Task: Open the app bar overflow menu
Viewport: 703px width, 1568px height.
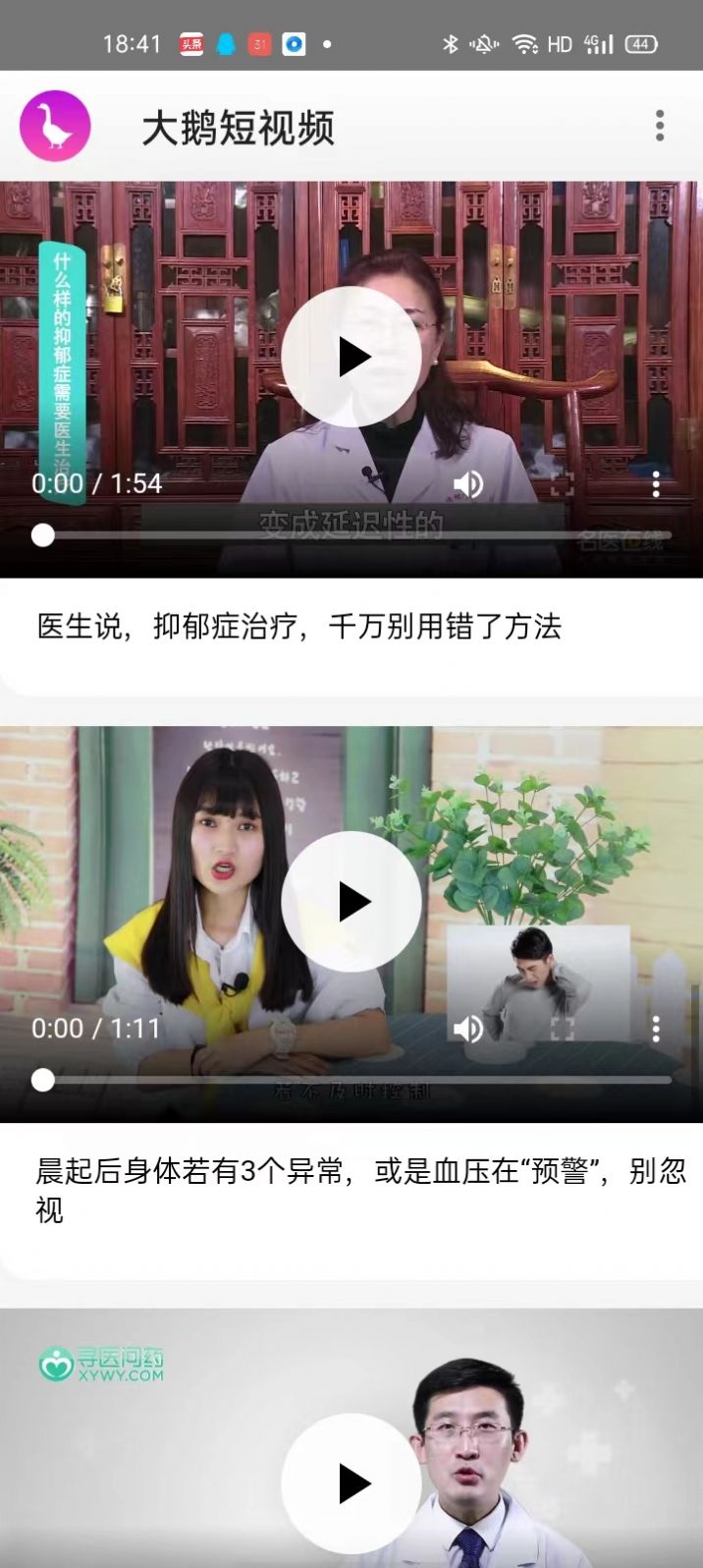Action: [660, 126]
